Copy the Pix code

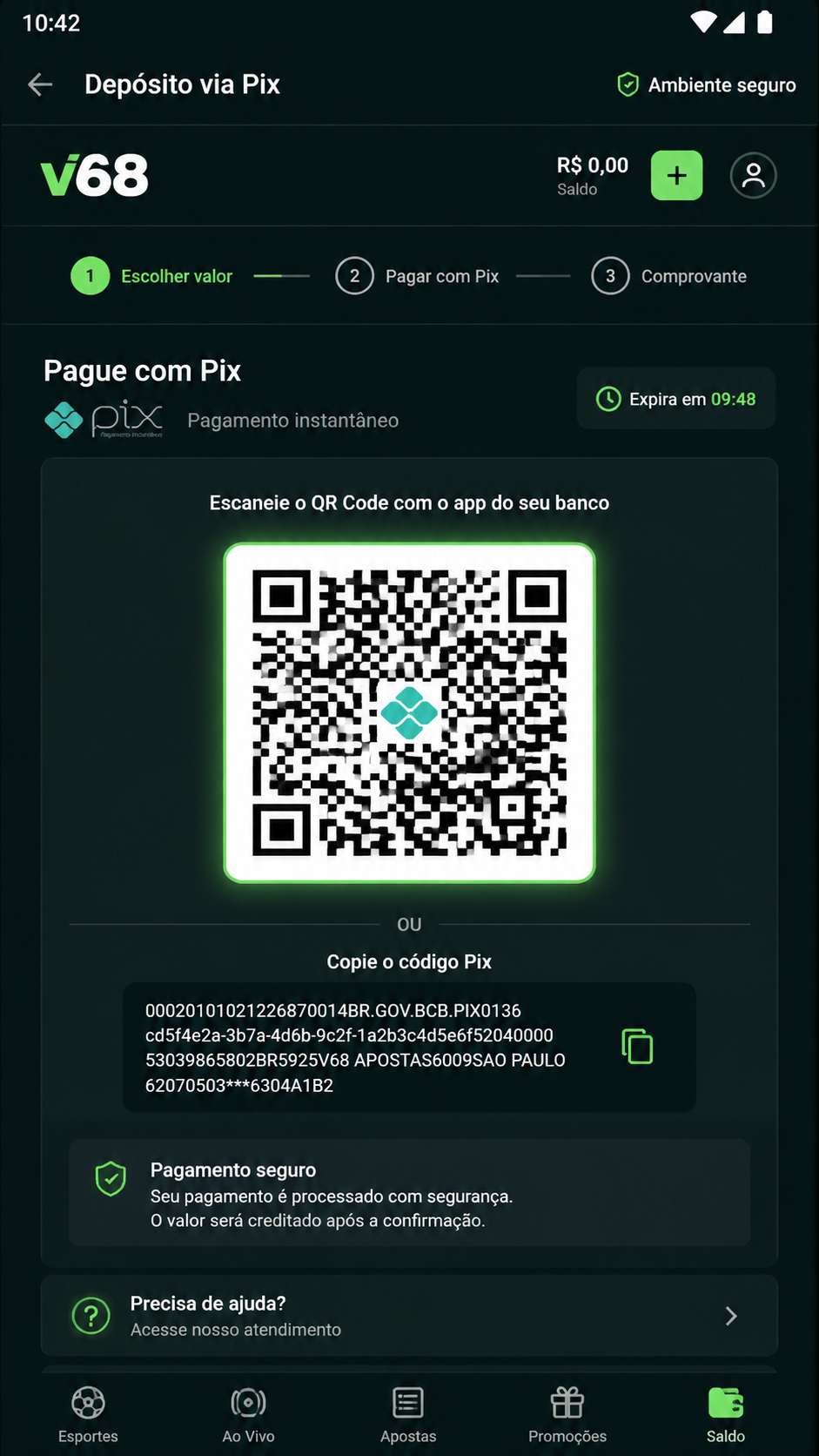637,1047
